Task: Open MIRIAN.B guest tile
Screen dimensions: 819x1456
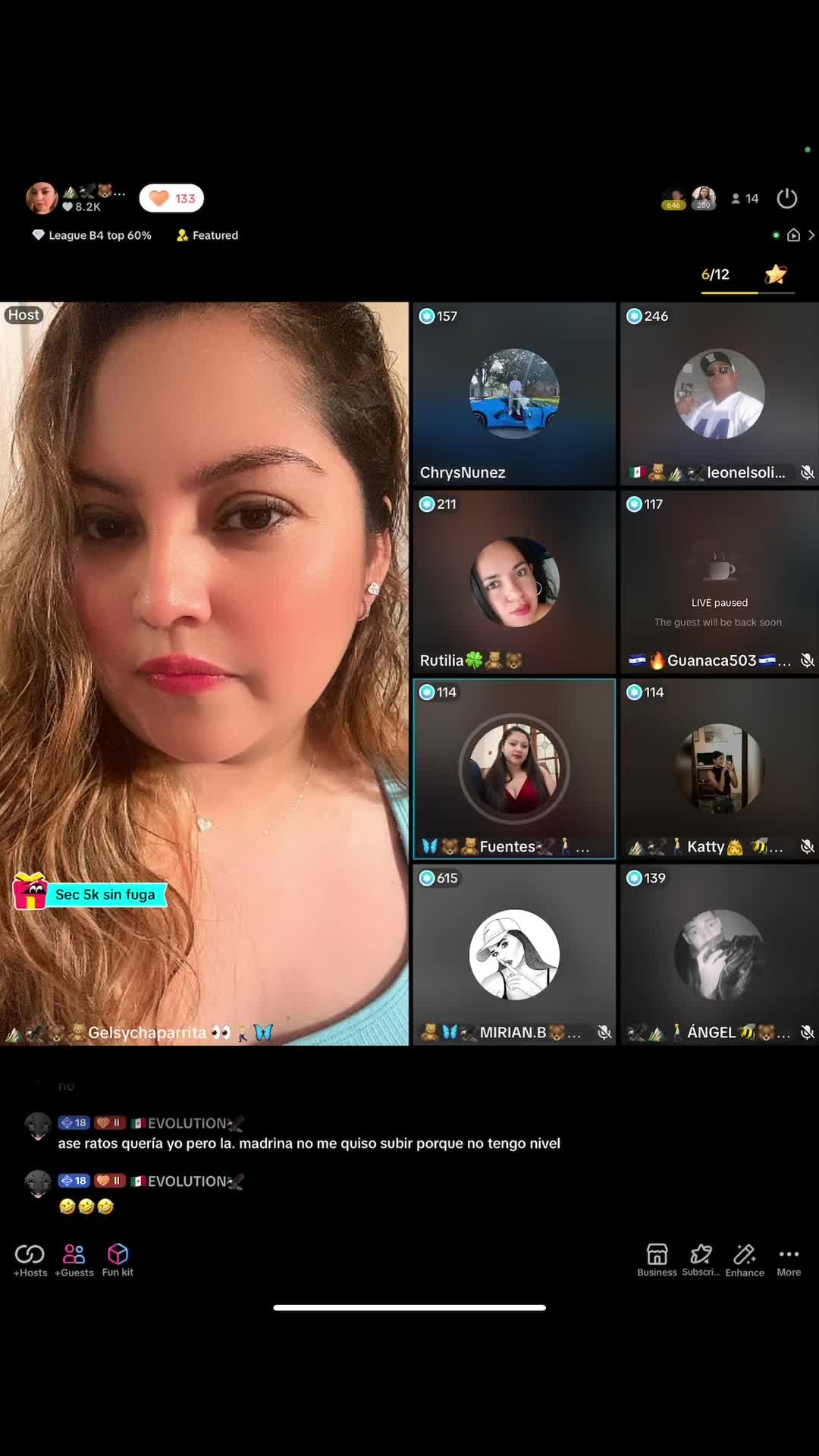Action: [x=514, y=955]
